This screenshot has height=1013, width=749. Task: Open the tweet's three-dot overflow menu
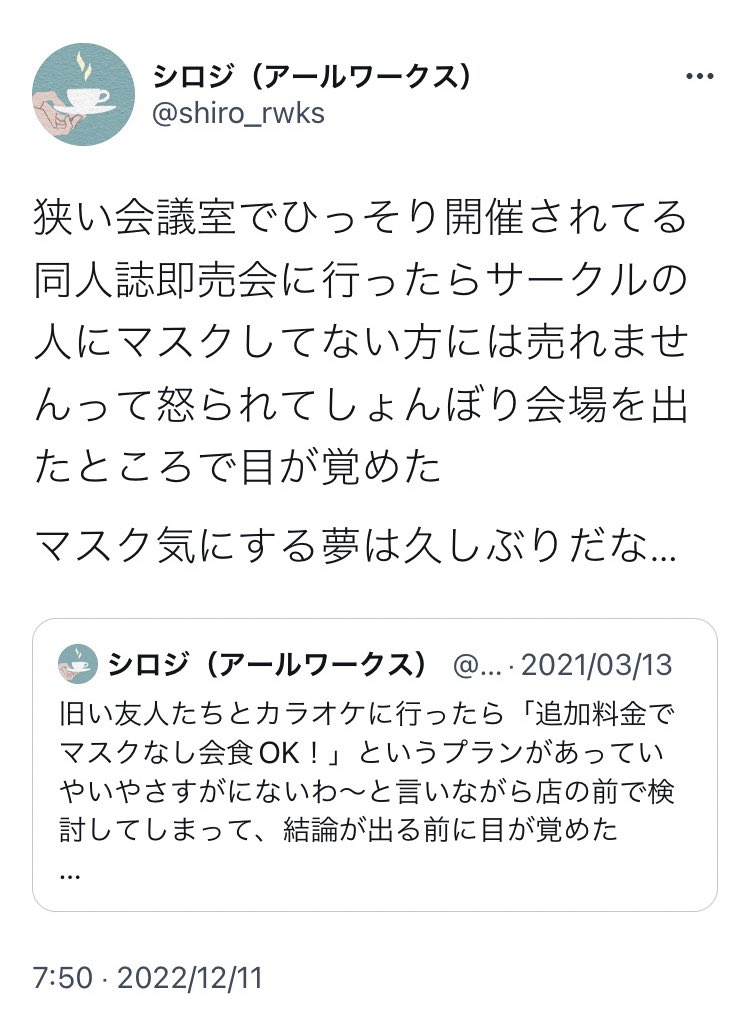pos(698,76)
